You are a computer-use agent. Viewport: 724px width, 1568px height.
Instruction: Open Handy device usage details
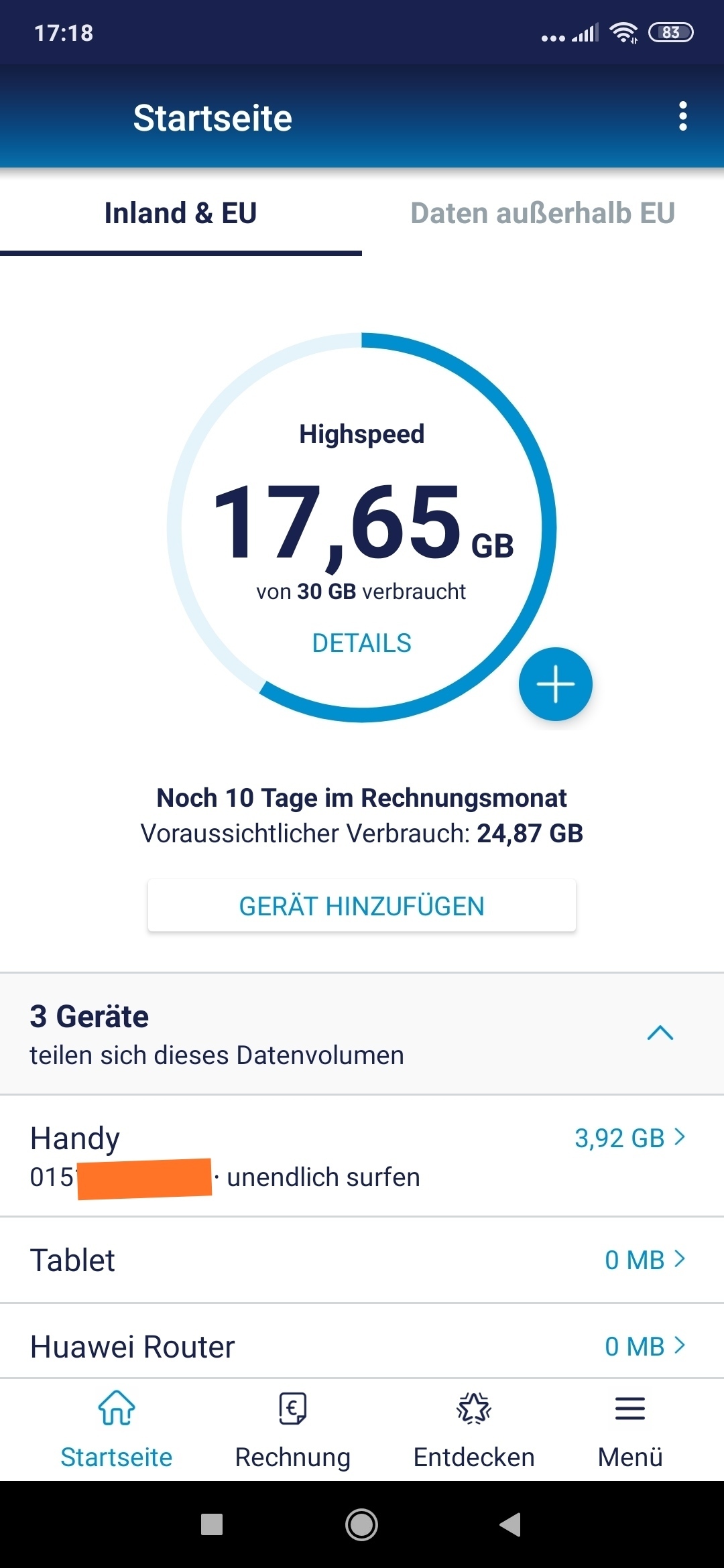362,1156
